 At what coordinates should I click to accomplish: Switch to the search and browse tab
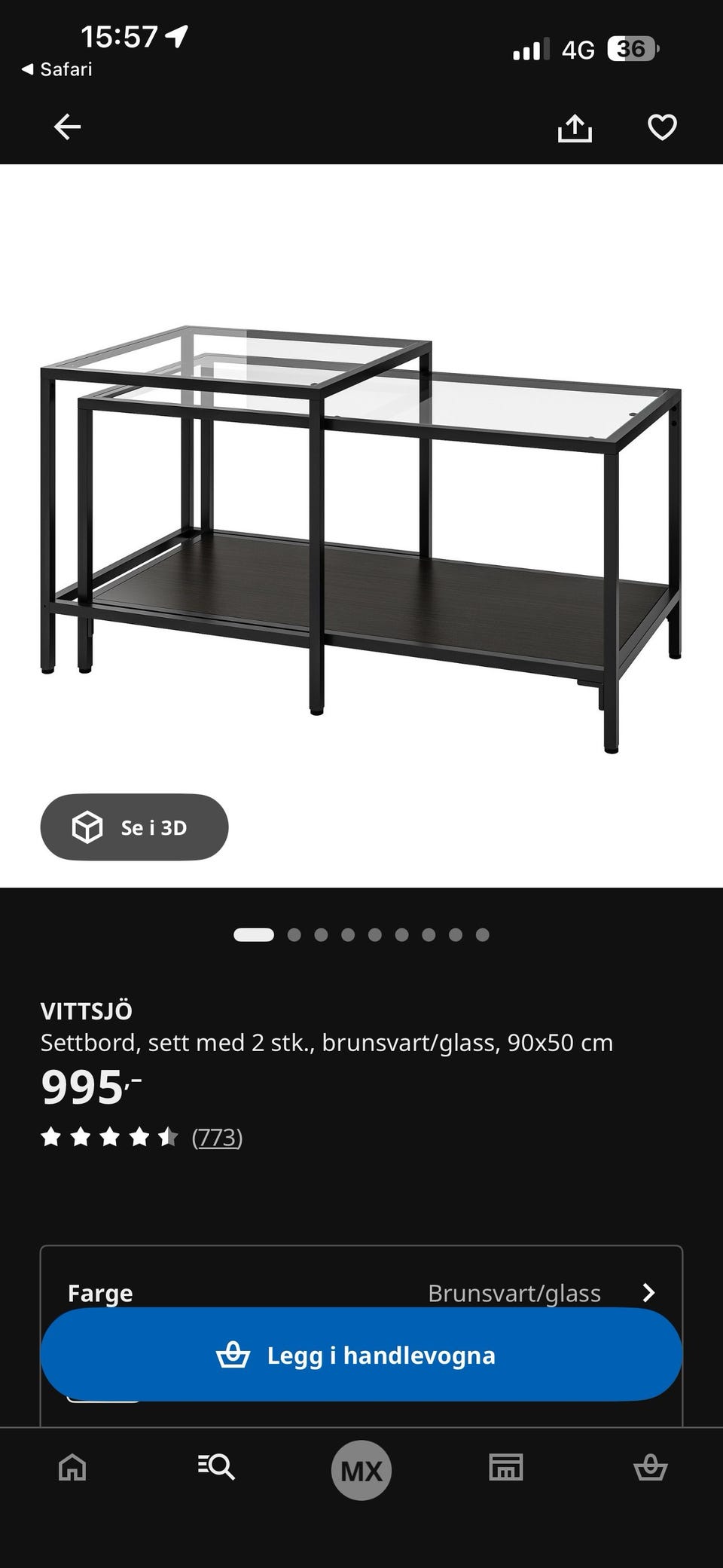pos(216,1468)
